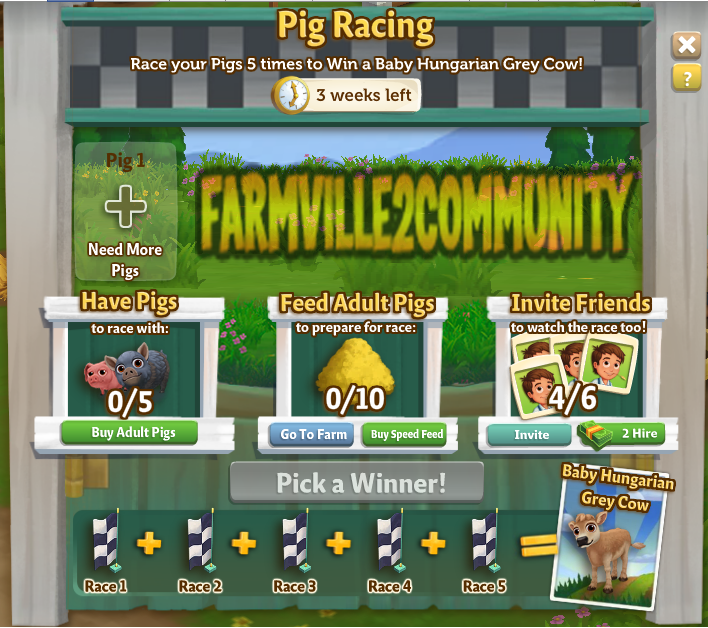Open the help question mark button
708x628 pixels.
click(686, 78)
